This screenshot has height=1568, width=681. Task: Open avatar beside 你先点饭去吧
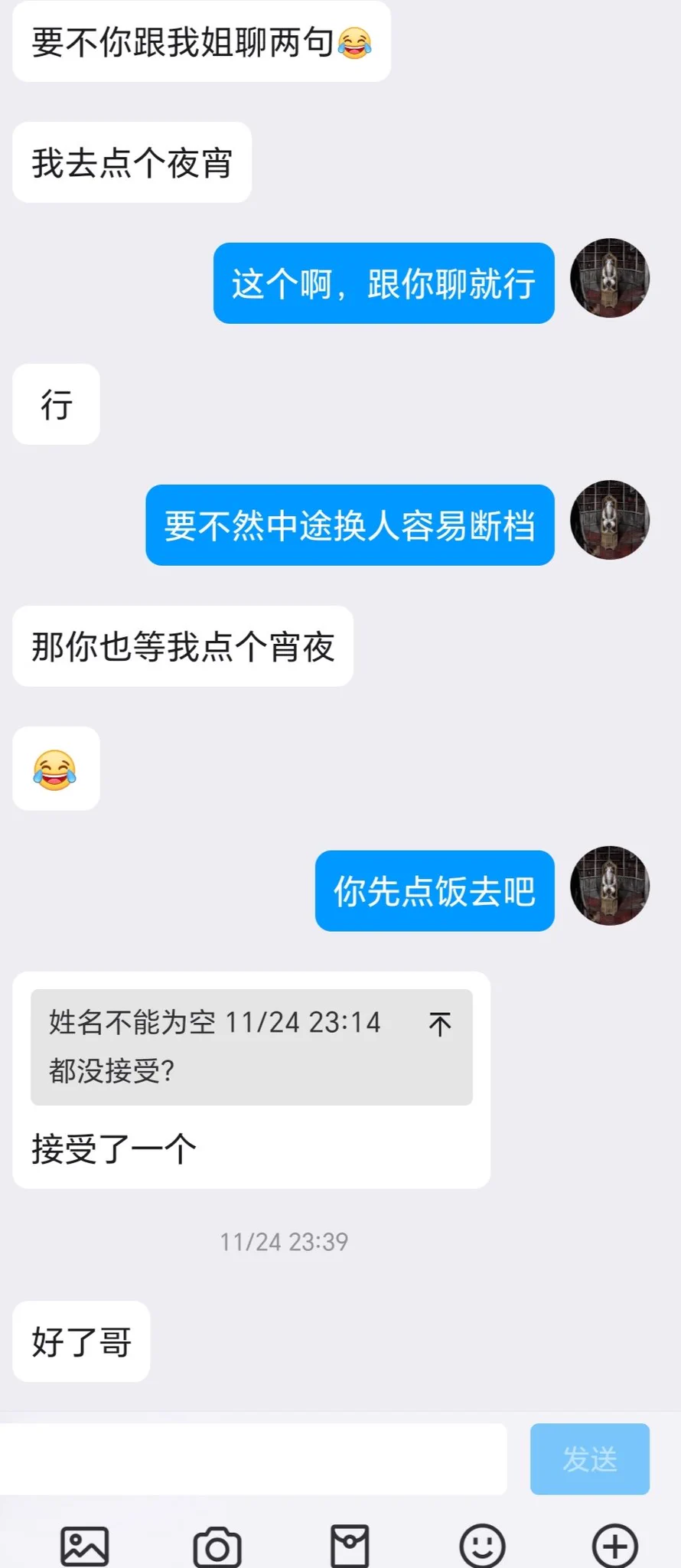click(x=610, y=886)
